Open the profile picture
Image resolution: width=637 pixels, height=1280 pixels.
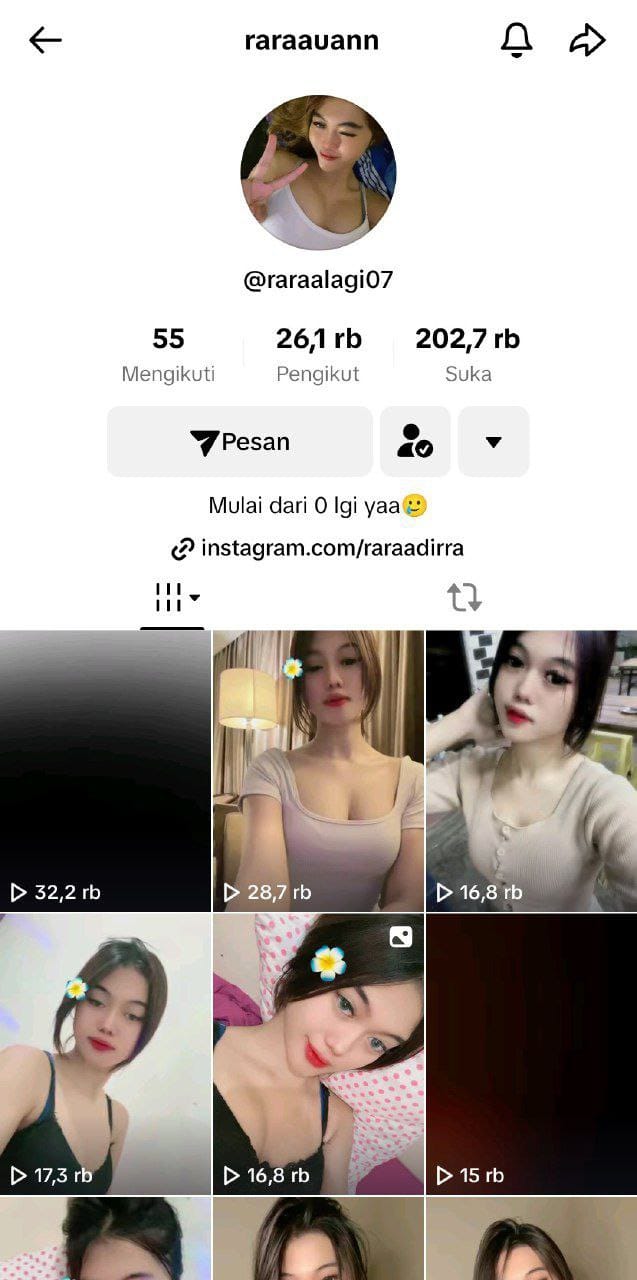(318, 172)
